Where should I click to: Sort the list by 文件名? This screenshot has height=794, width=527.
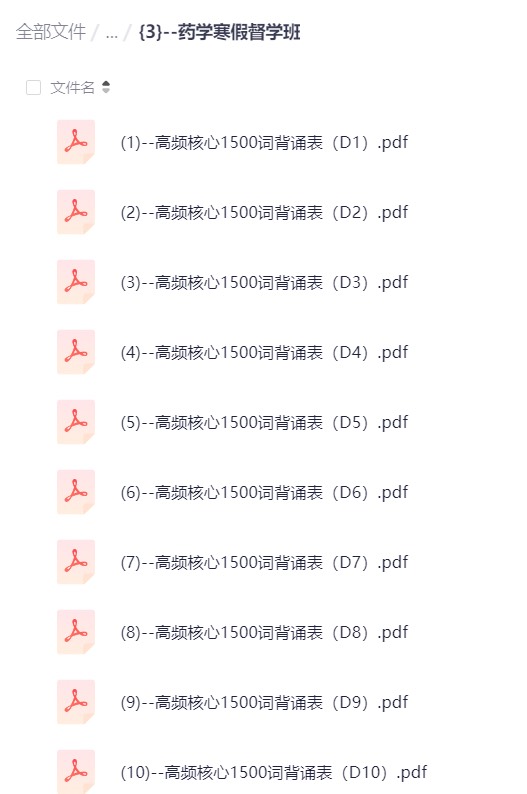coord(80,88)
